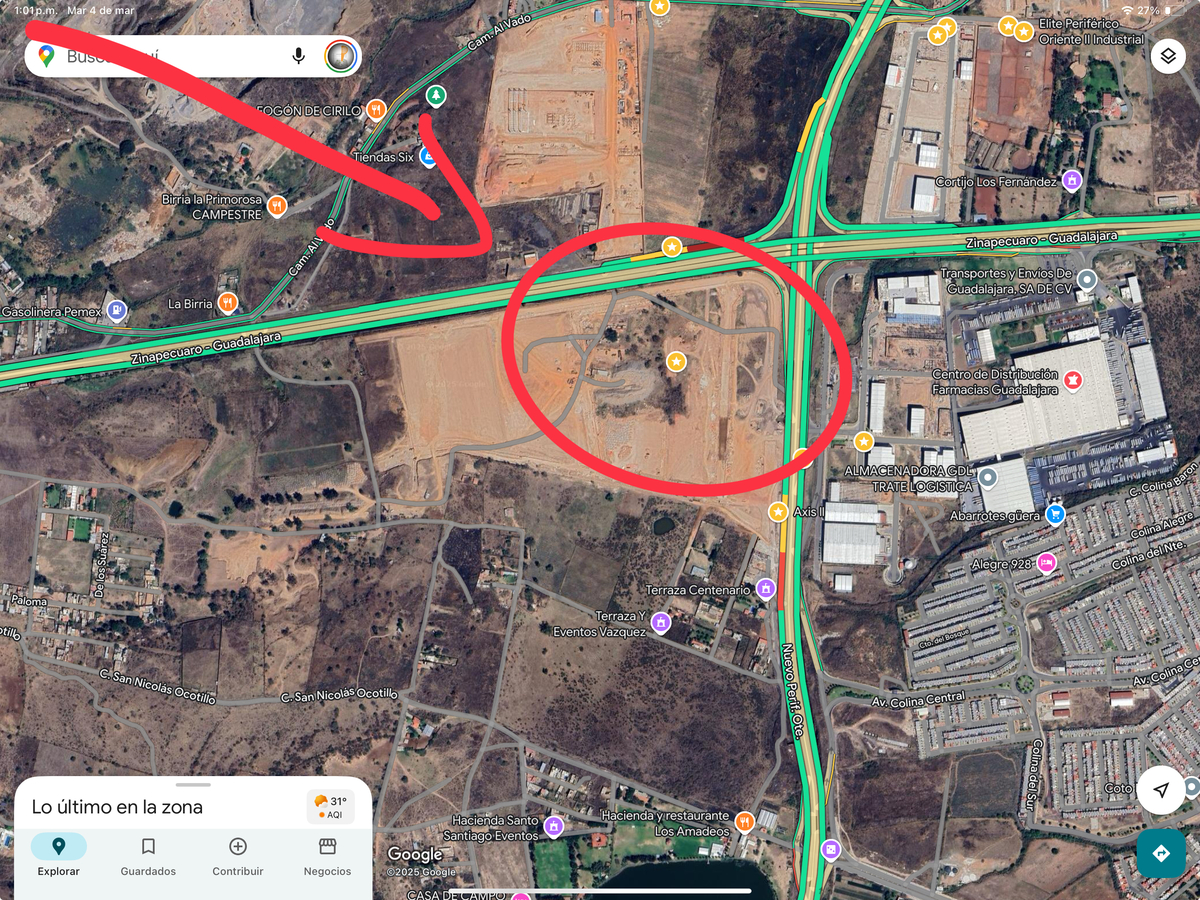
Task: Switch to the Guardados tab
Action: click(148, 855)
